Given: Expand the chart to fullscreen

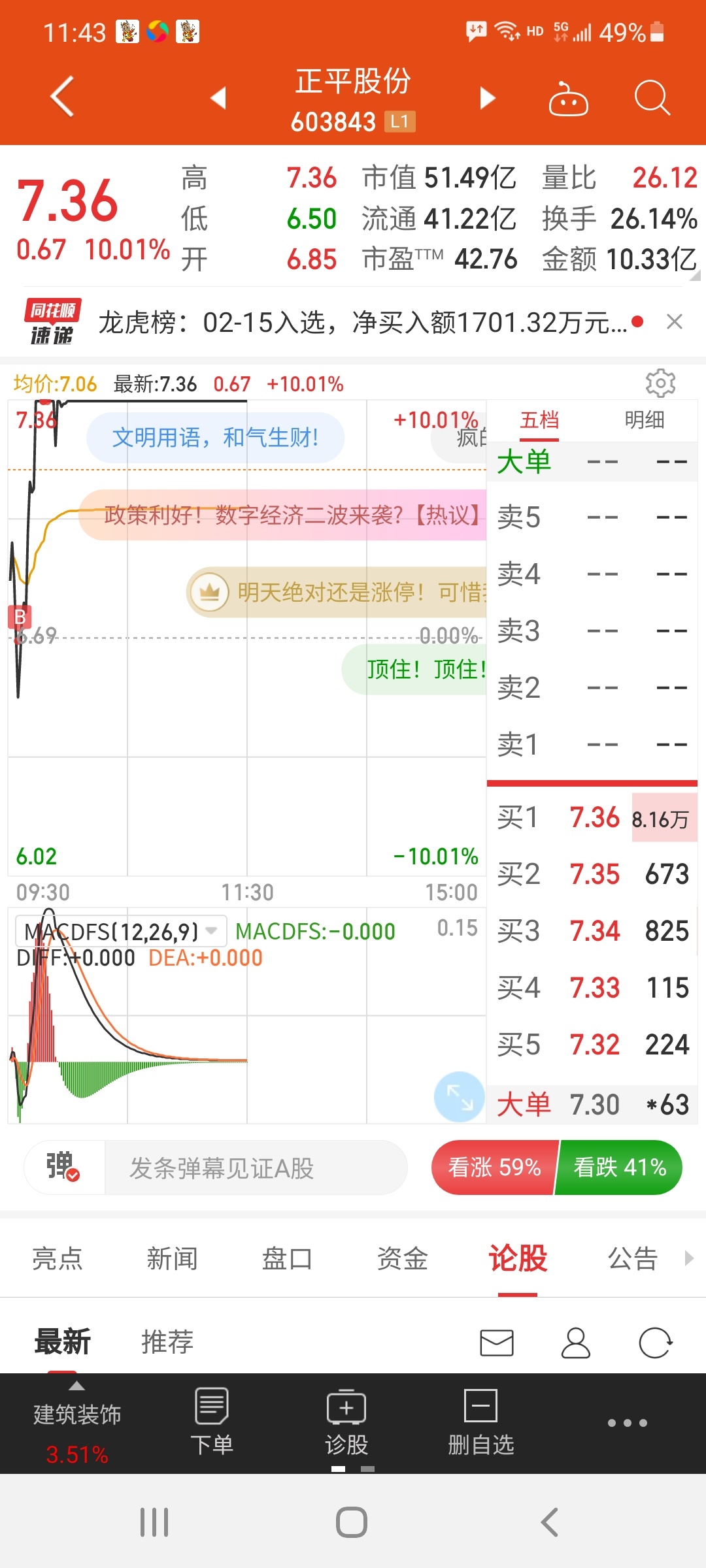Looking at the screenshot, I should (459, 1097).
